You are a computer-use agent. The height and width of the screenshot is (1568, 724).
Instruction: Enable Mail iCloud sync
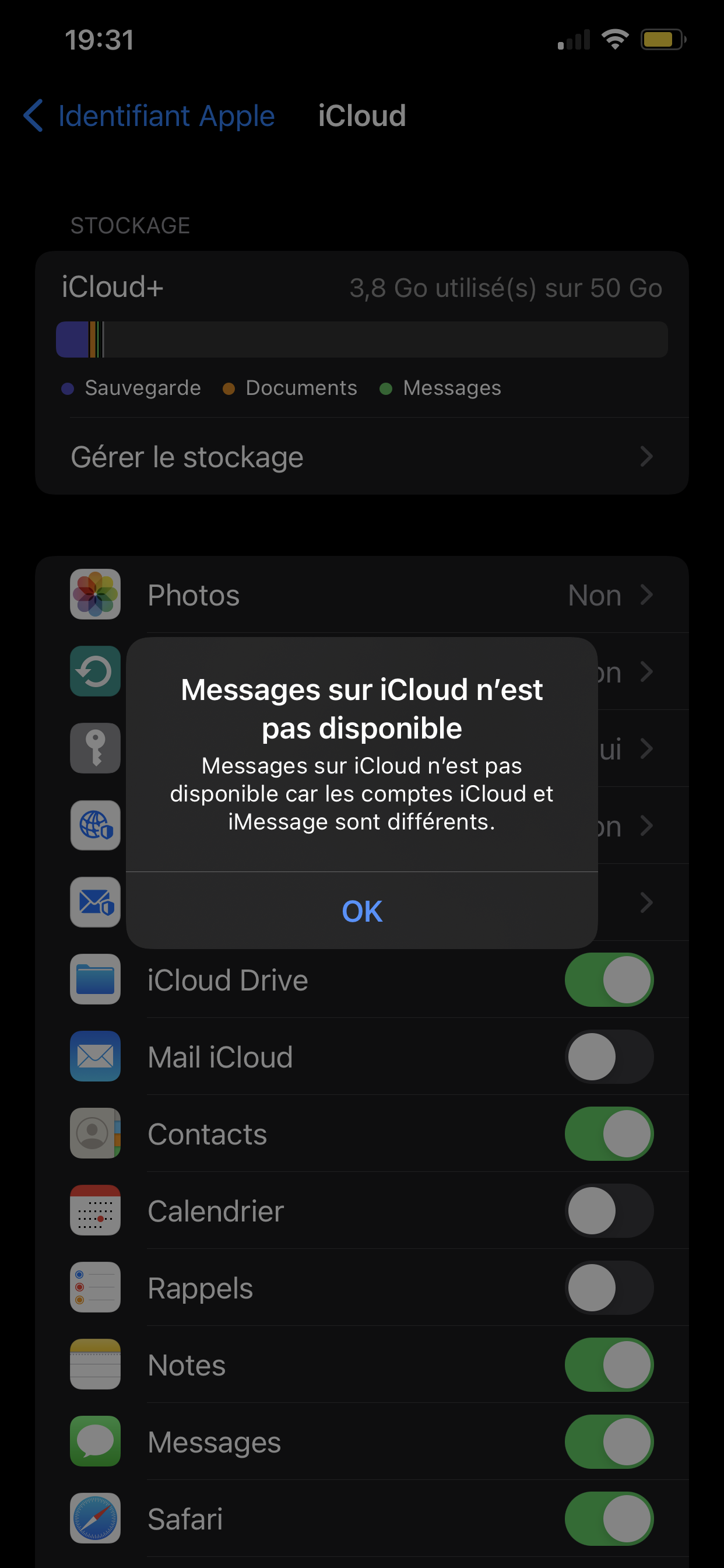[x=609, y=1056]
